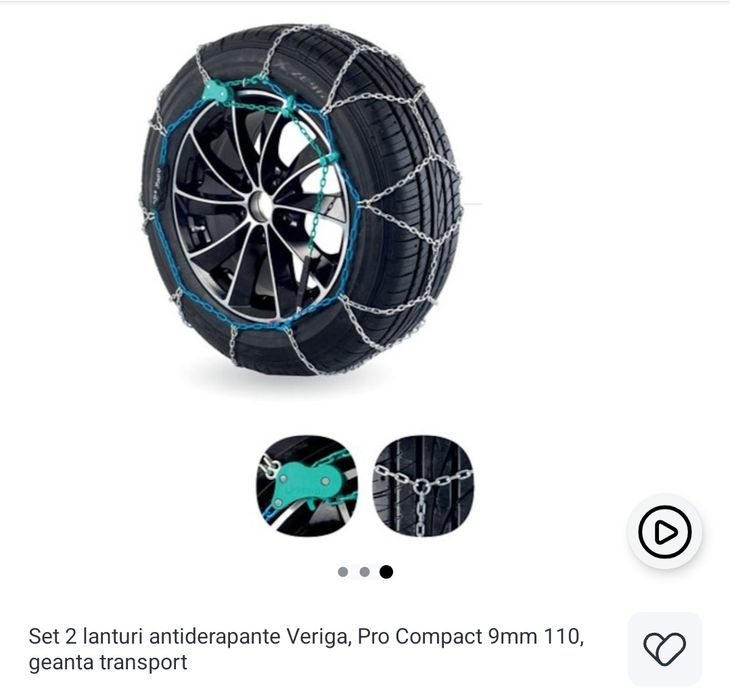Add the Veriga chains to favorites
730x700 pixels.
point(664,649)
